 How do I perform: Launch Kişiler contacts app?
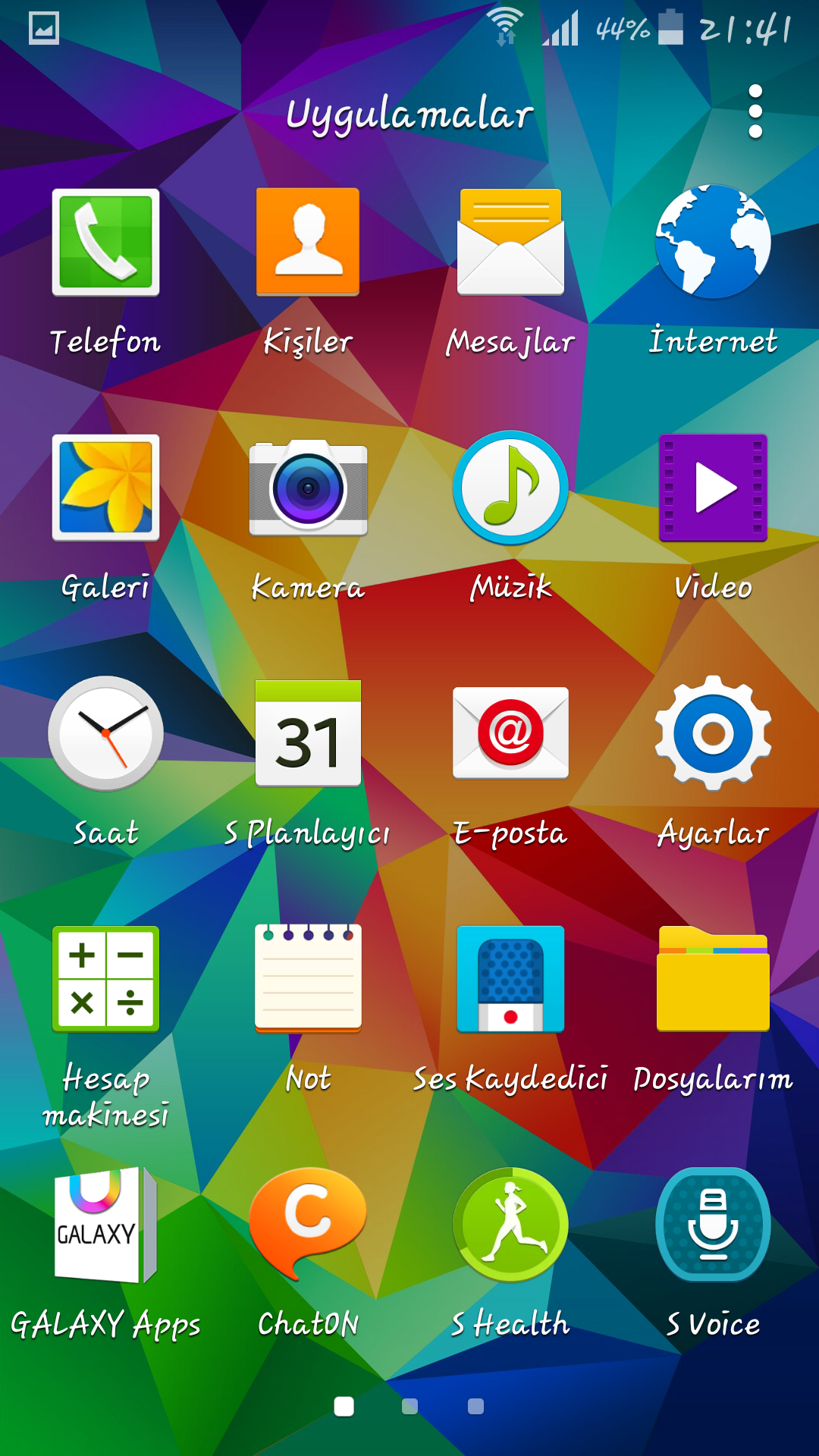[308, 243]
